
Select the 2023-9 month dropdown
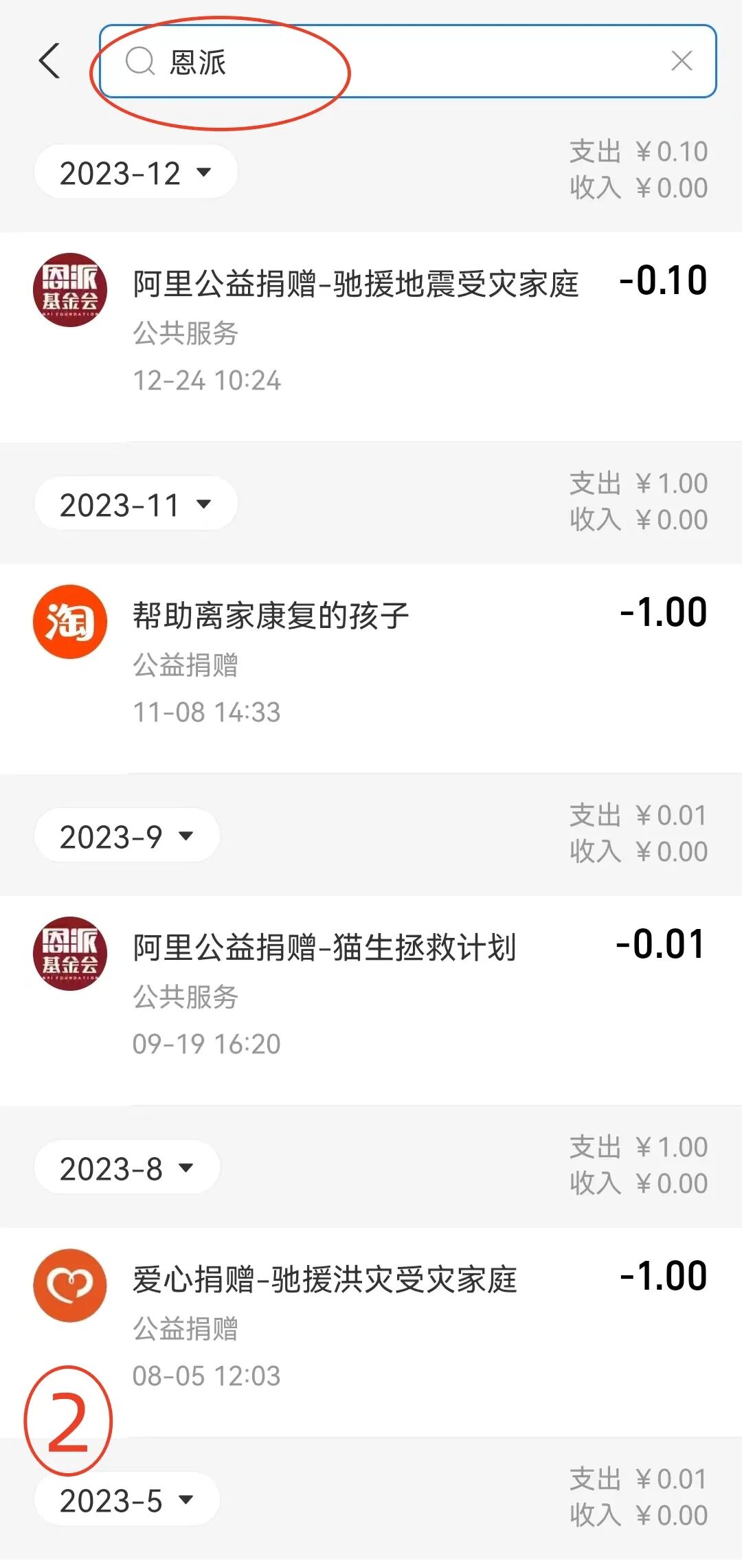(127, 836)
